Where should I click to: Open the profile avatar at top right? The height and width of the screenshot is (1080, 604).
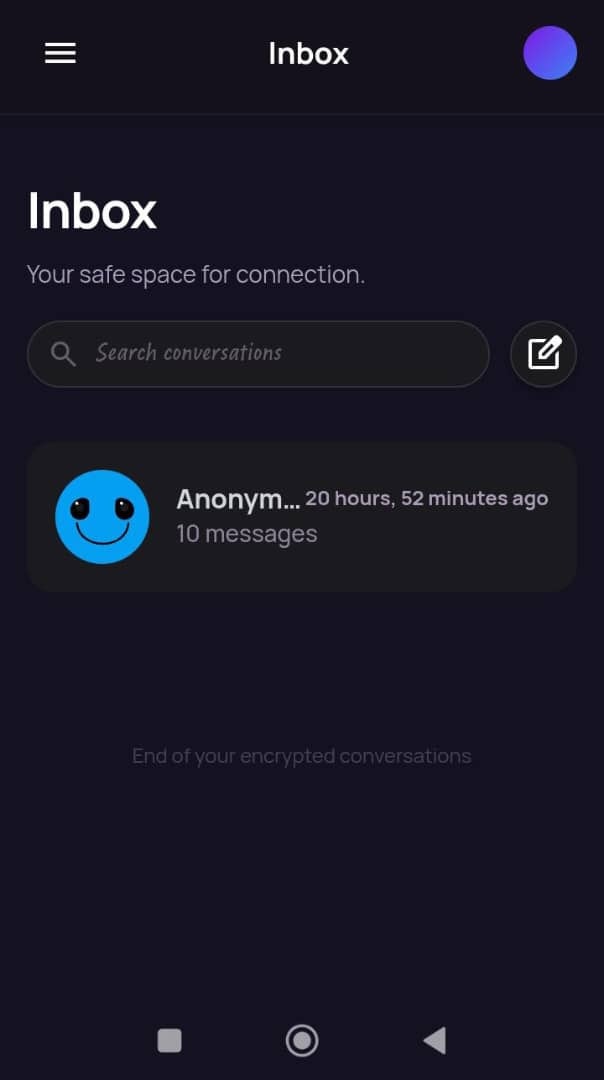click(x=549, y=53)
